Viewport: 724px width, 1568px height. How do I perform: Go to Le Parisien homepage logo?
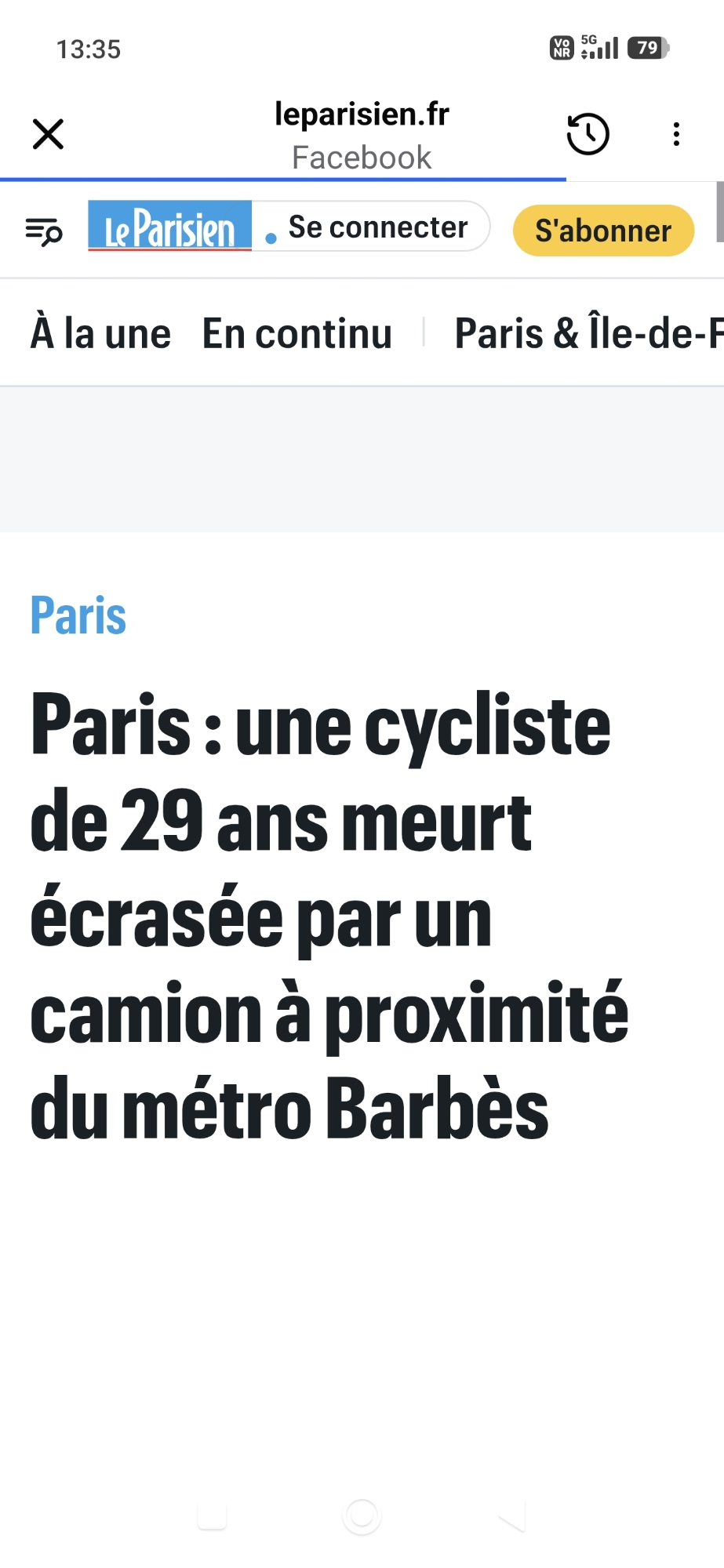click(x=170, y=227)
